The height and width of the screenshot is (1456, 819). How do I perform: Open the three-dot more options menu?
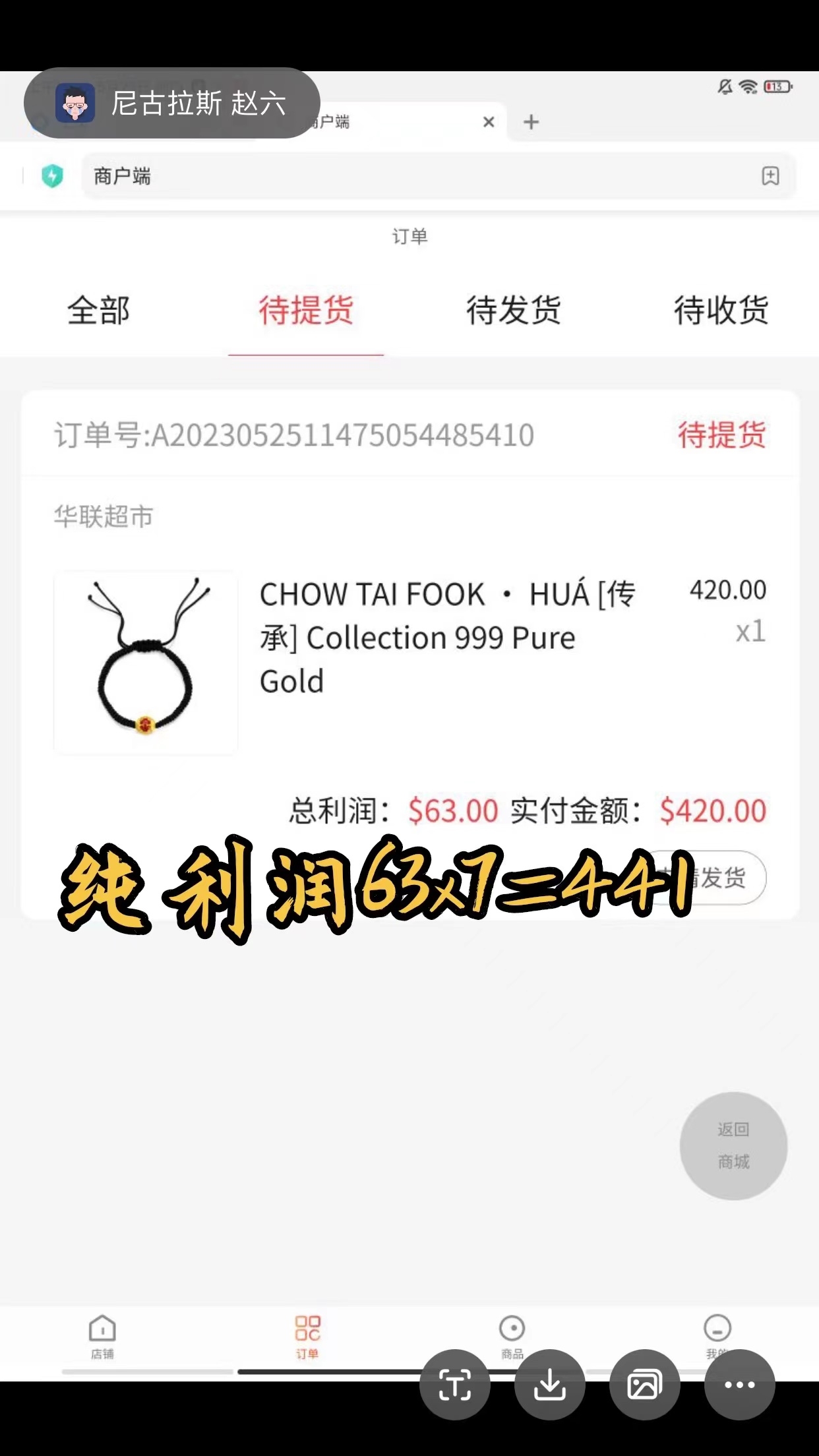pyautogui.click(x=739, y=1384)
